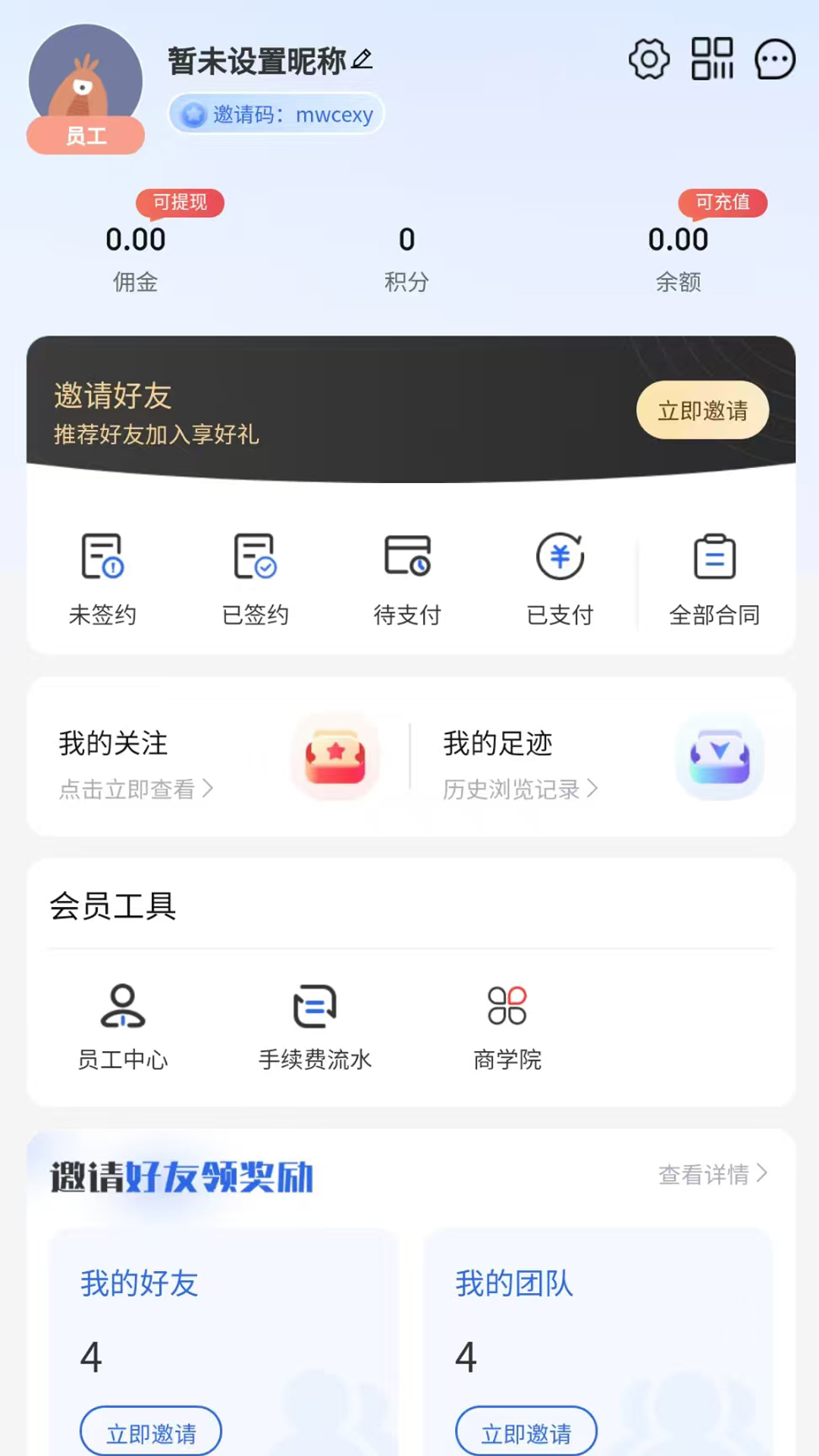Tap 查看详情 link
Image resolution: width=819 pixels, height=1456 pixels.
[713, 1175]
